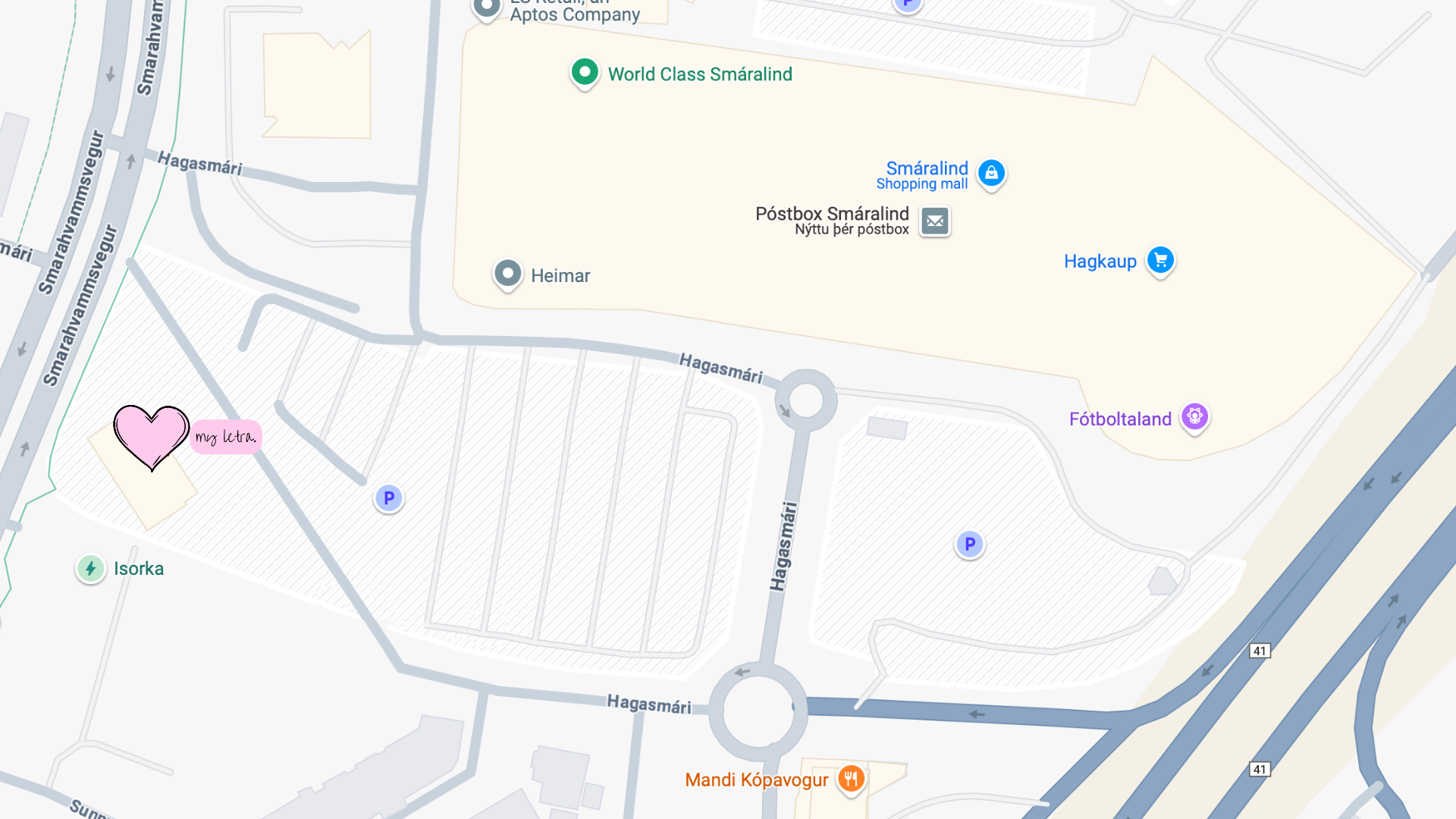Open the Fótboltaland marker
This screenshot has width=1456, height=819.
(1194, 416)
